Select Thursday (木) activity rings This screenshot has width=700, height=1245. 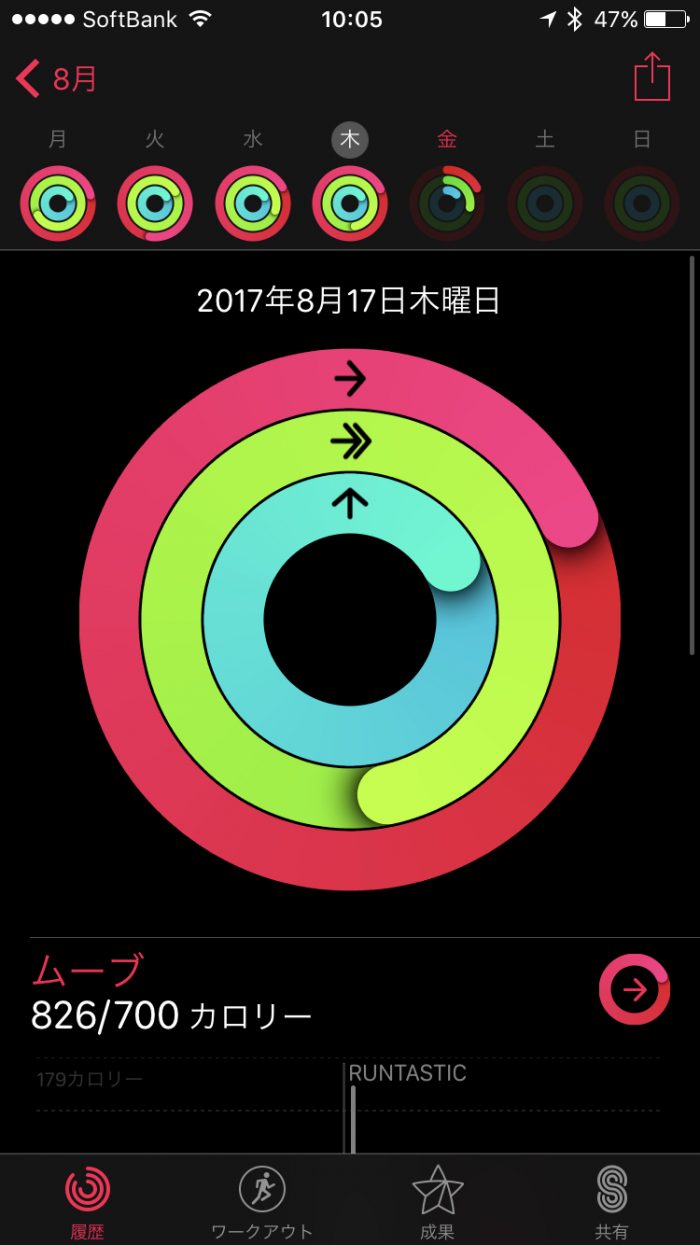click(x=350, y=203)
